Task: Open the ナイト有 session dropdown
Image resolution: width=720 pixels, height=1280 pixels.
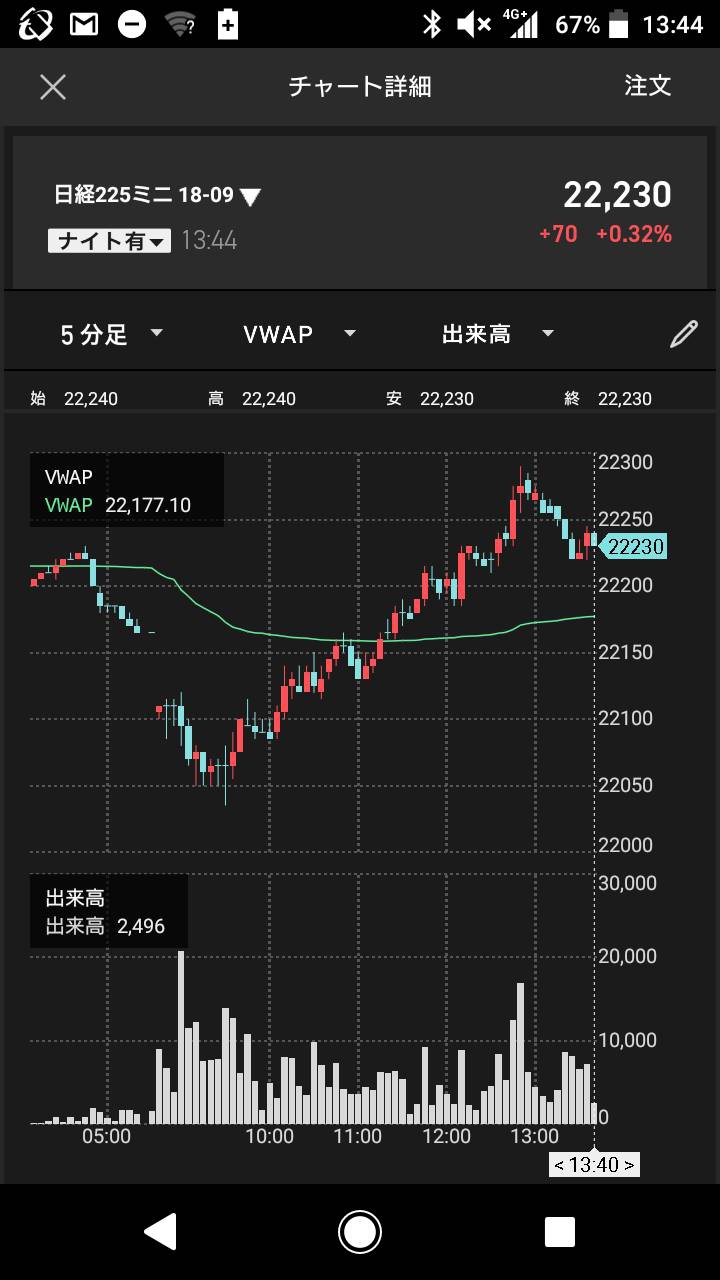Action: click(110, 241)
